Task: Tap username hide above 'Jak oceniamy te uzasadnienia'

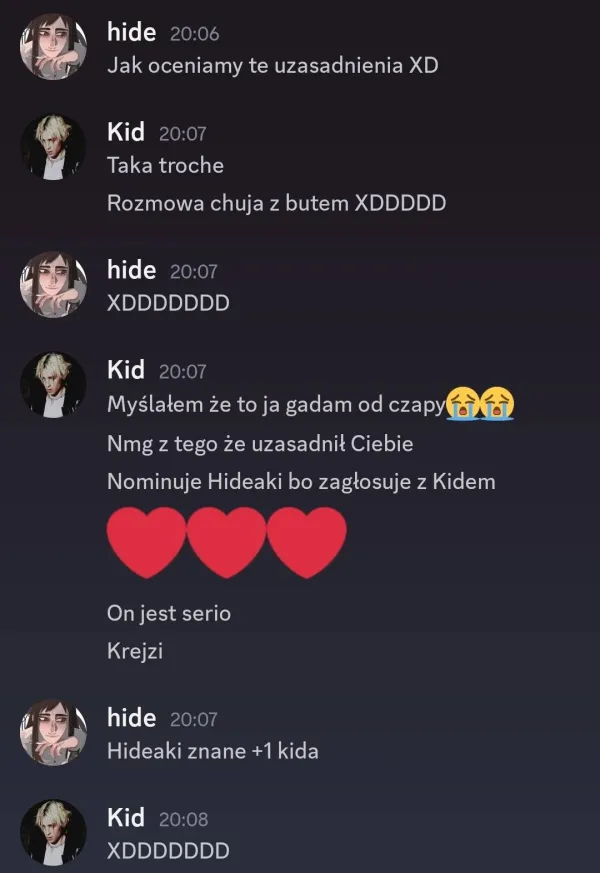Action: pyautogui.click(x=131, y=32)
